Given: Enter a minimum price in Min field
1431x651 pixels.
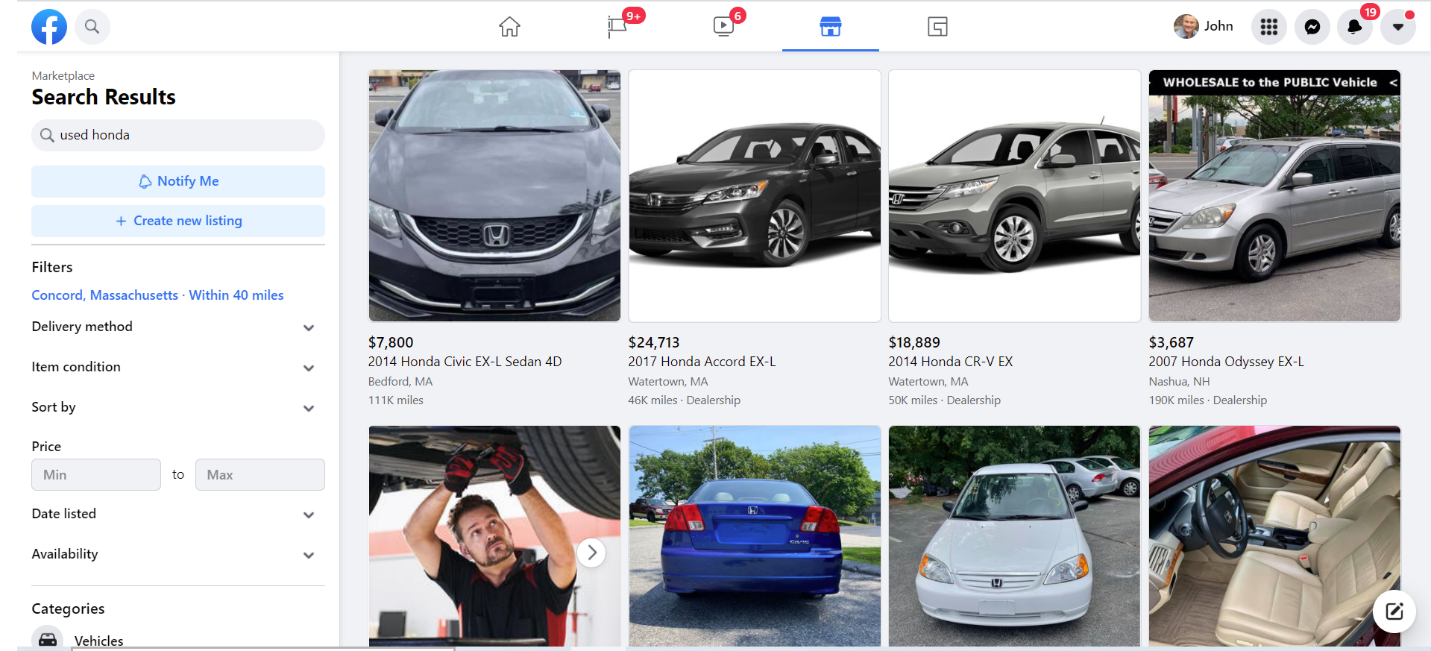Looking at the screenshot, I should tap(96, 475).
